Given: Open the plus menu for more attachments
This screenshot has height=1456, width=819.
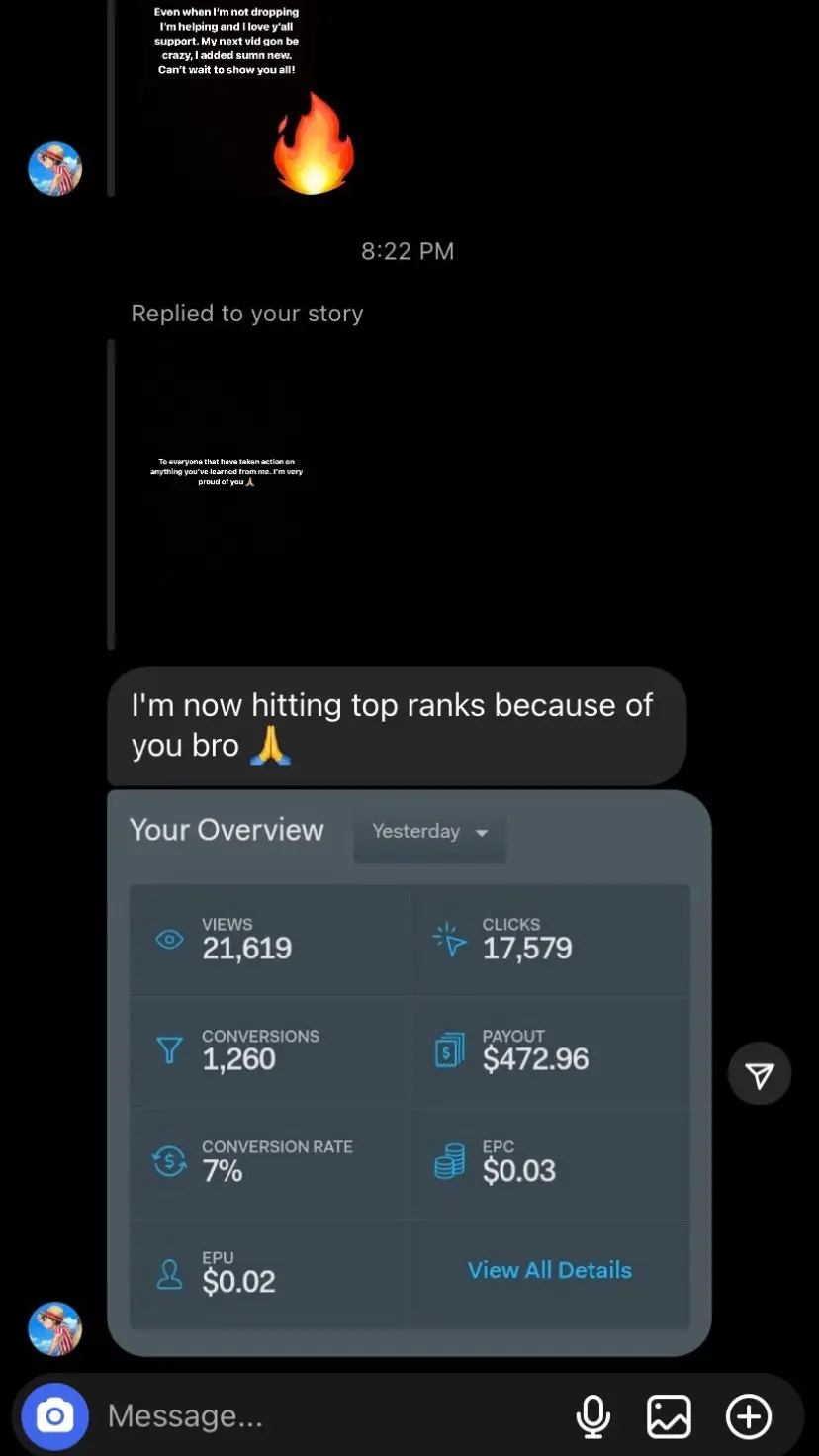Looking at the screenshot, I should [x=749, y=1416].
